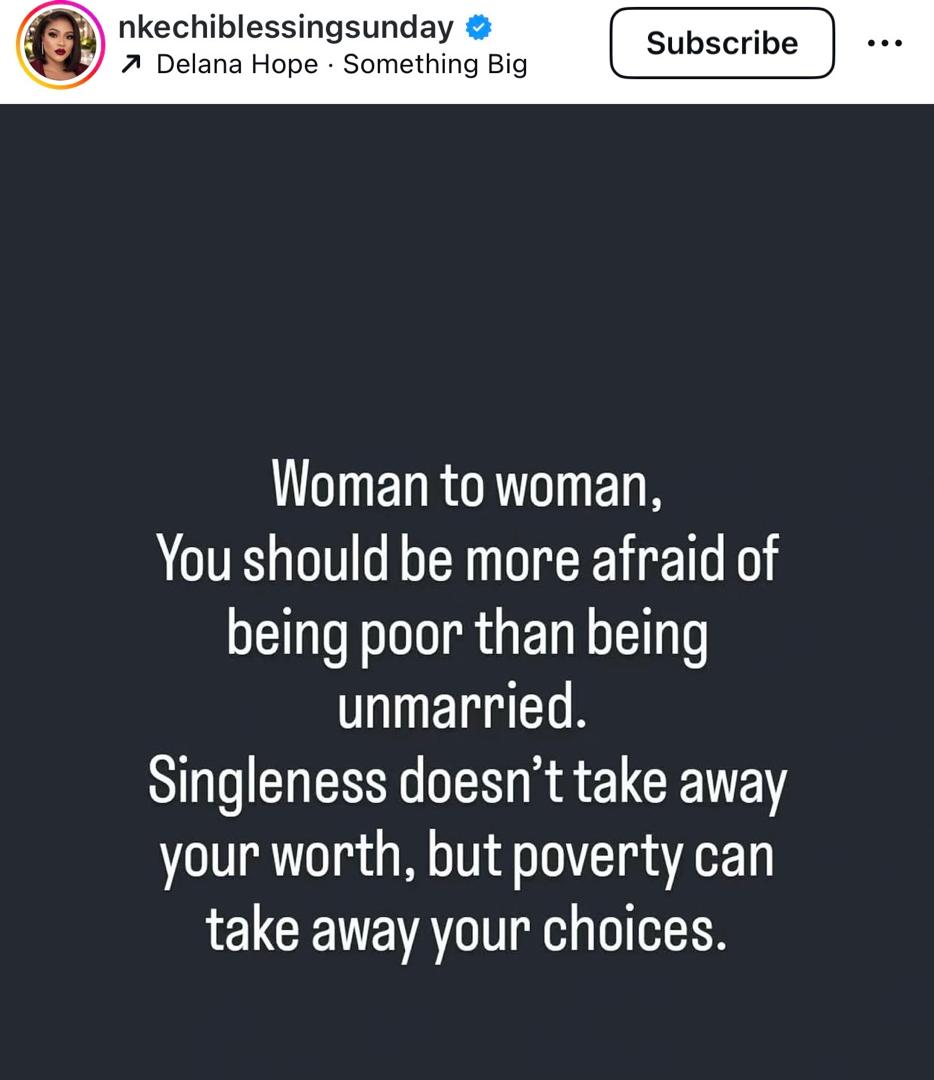Screen dimensions: 934x1080
Task: Tap the Subscribe button
Action: pyautogui.click(x=721, y=43)
